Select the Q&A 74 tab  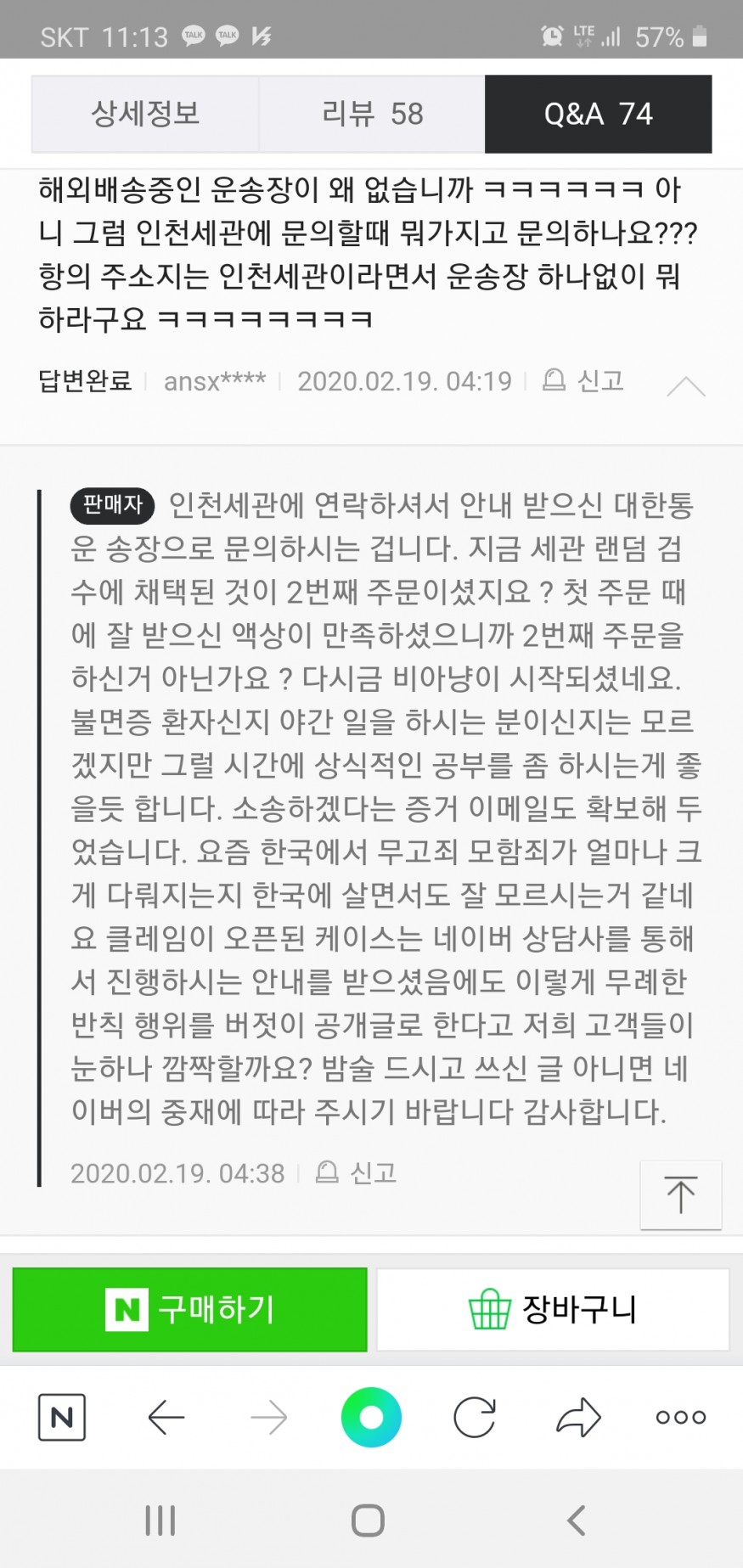pyautogui.click(x=598, y=114)
